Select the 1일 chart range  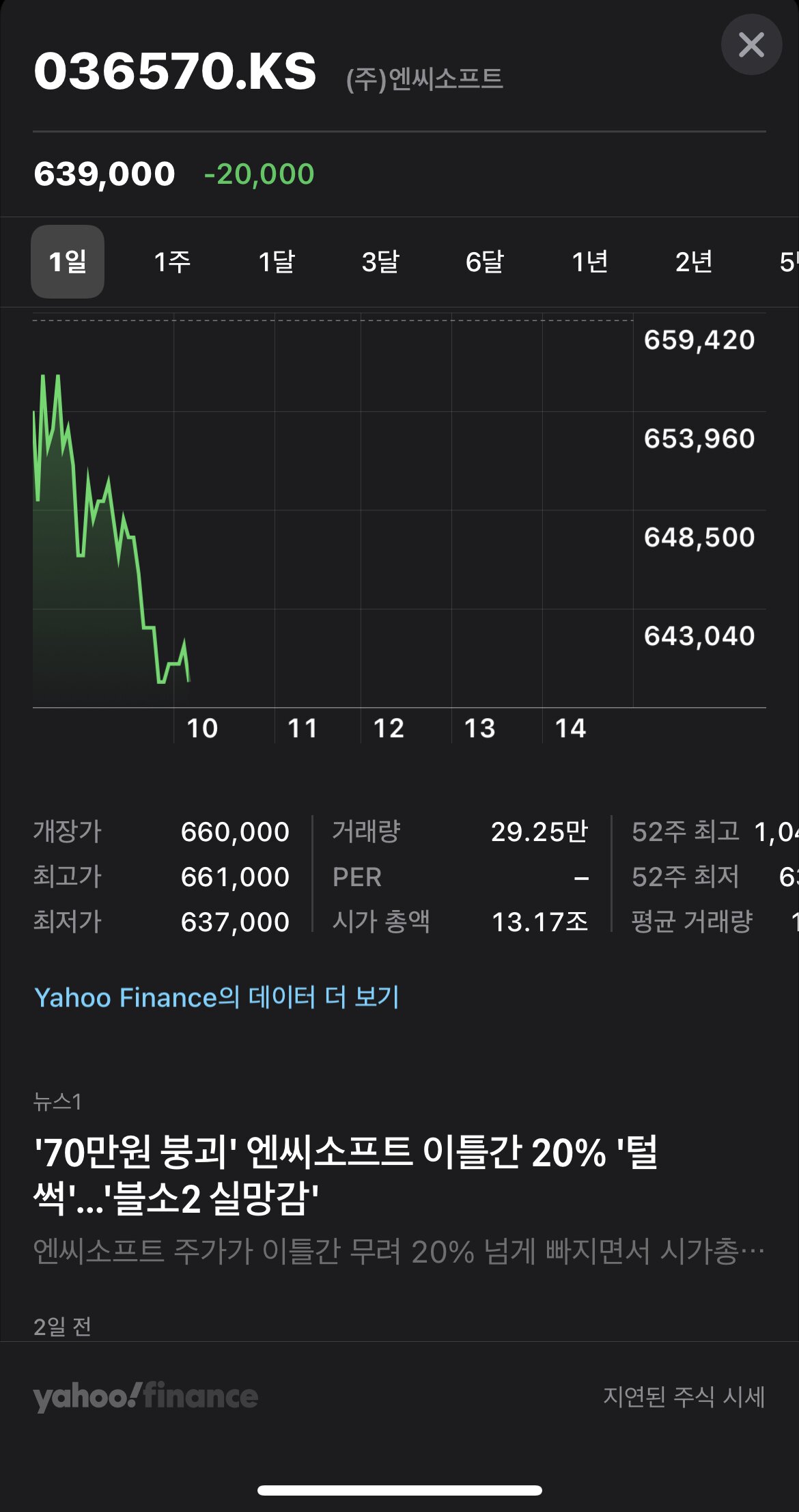[68, 262]
